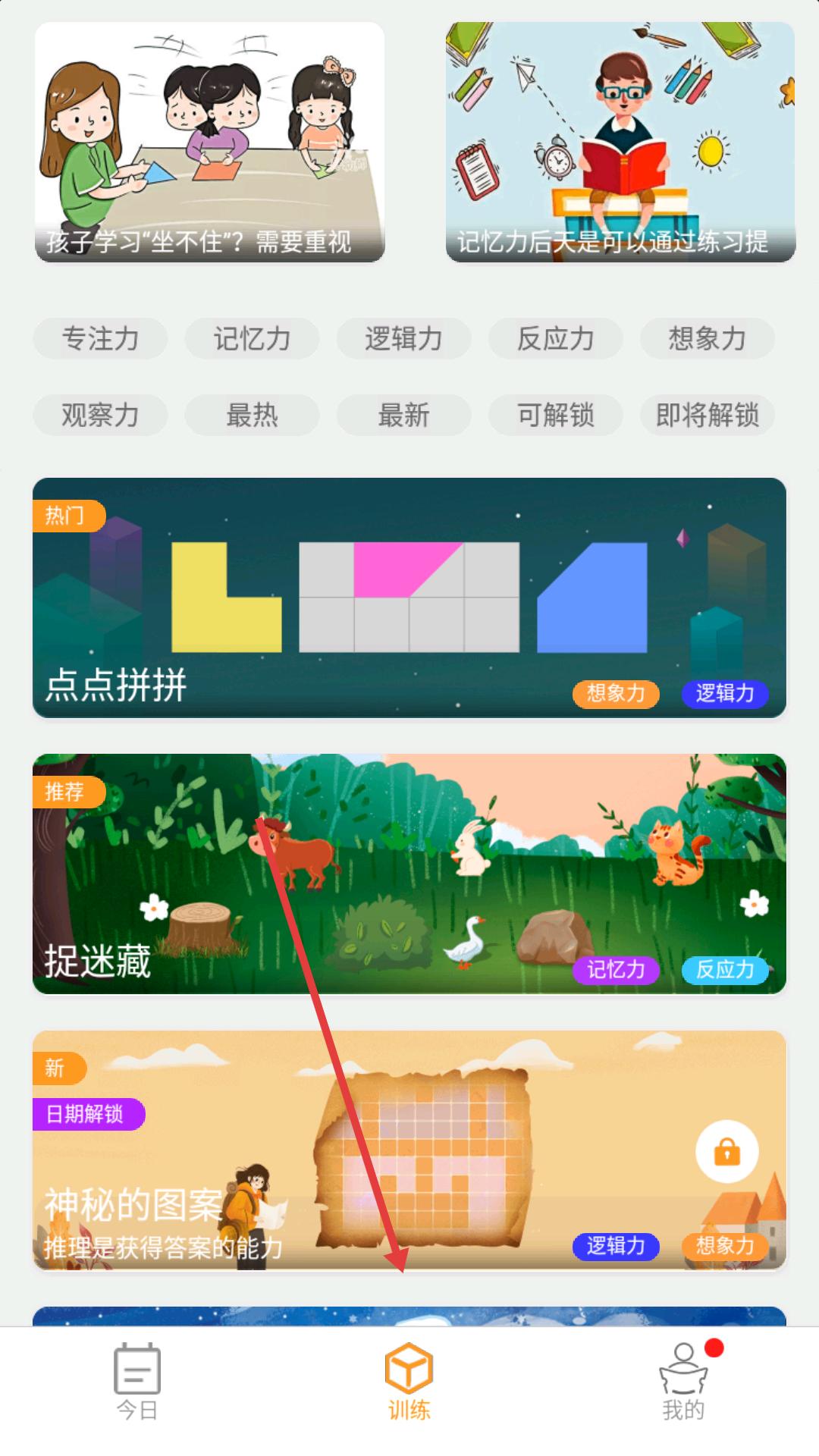This screenshot has height=1456, width=819.
Task: Filter games by 记忆力
Action: click(252, 338)
